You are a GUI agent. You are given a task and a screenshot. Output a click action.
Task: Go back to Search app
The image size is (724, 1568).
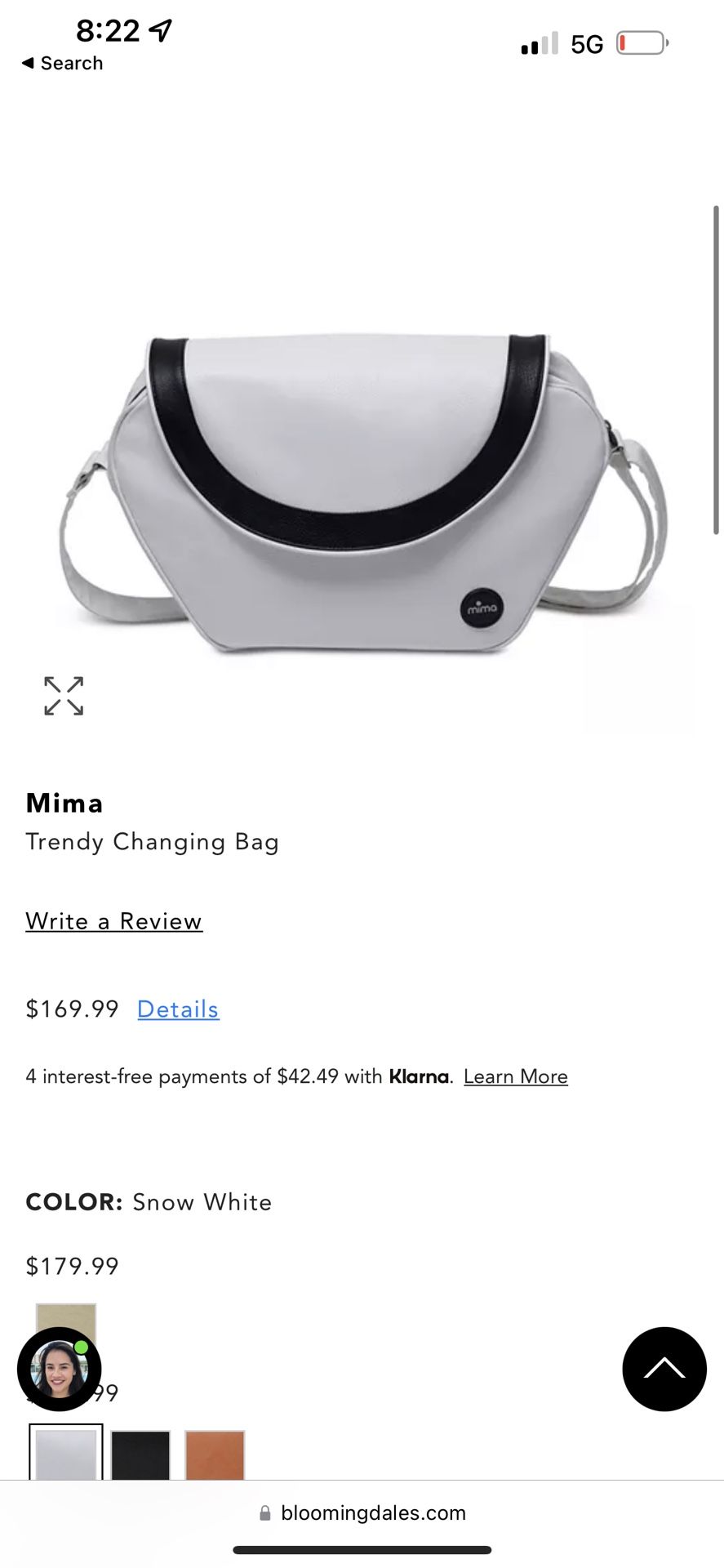[x=62, y=63]
